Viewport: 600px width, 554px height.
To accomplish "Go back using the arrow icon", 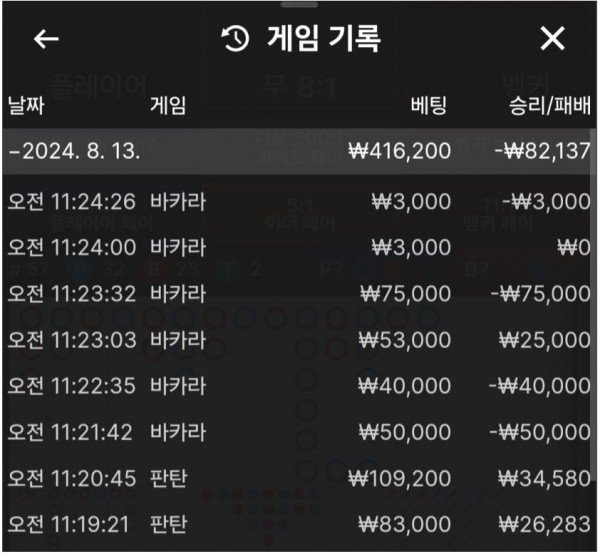I will click(x=47, y=39).
